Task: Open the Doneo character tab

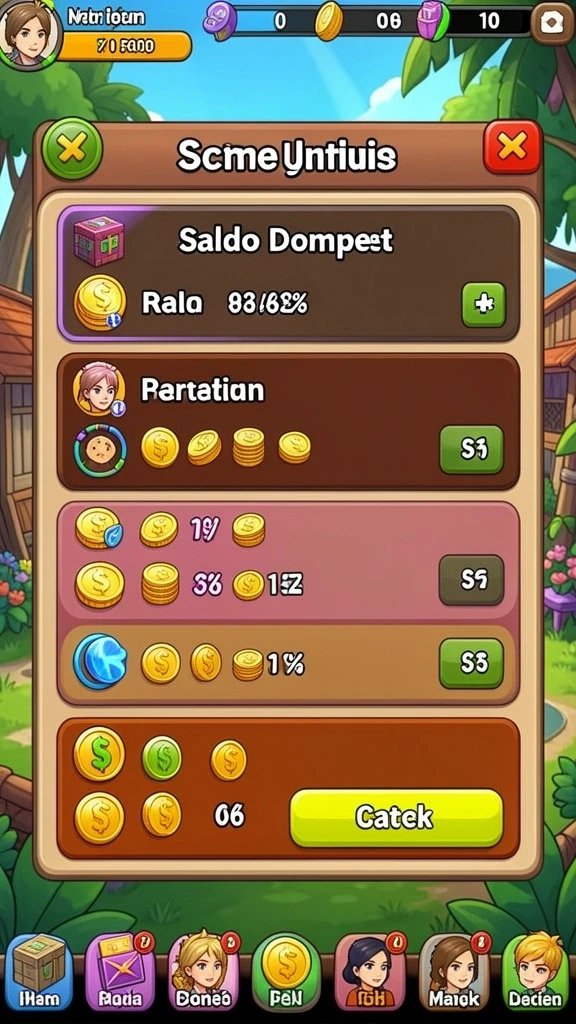Action: [x=204, y=972]
